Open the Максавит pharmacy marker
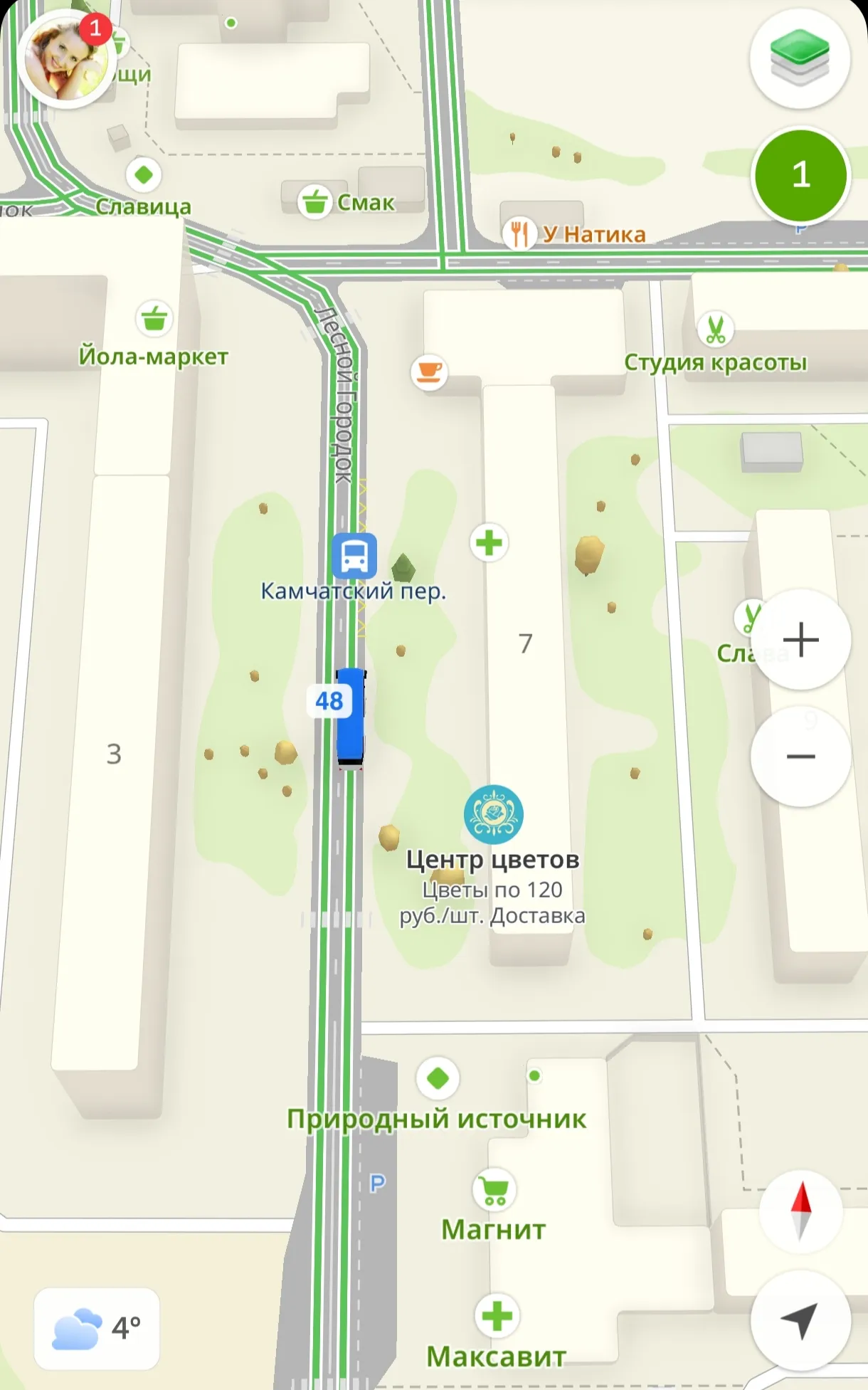868x1390 pixels. (x=497, y=1316)
